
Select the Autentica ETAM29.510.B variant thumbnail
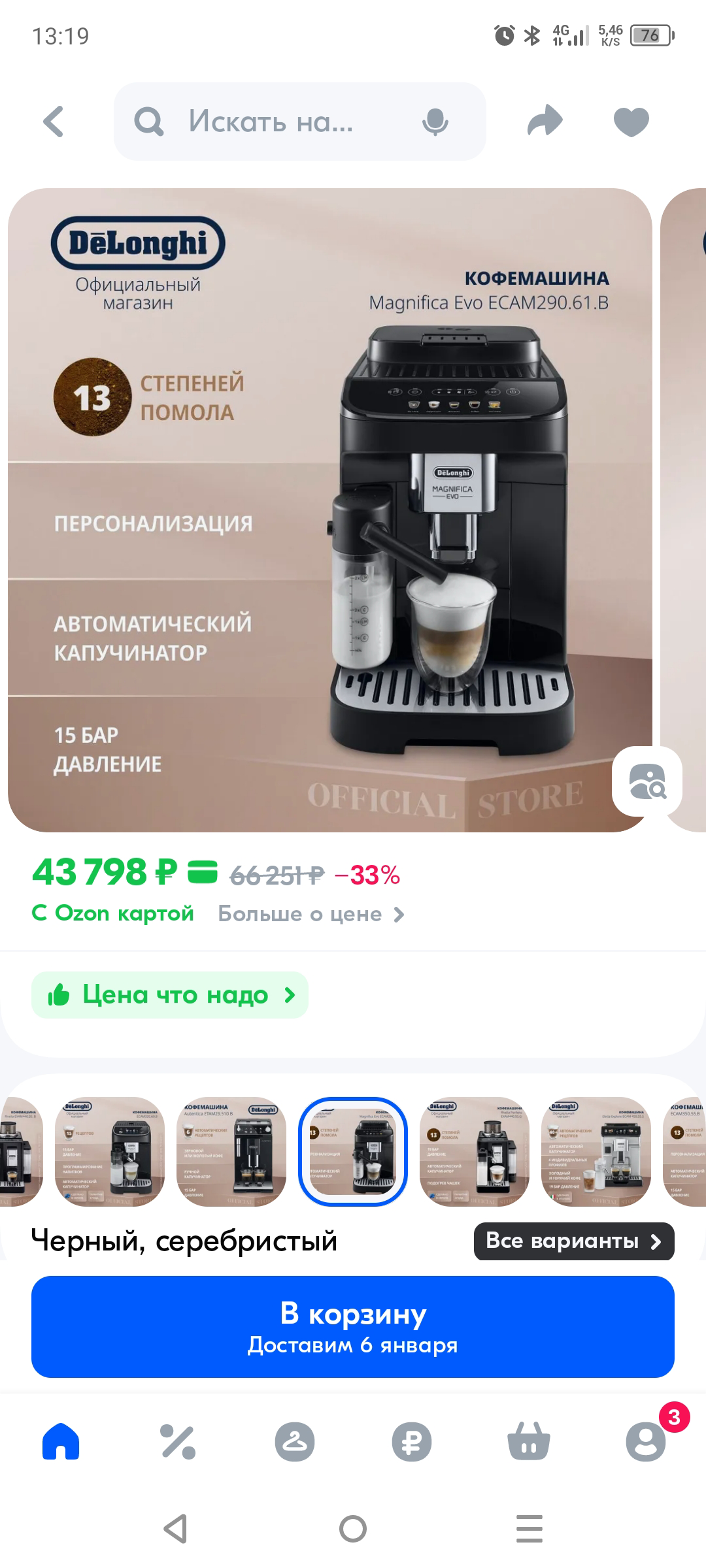tap(231, 1152)
